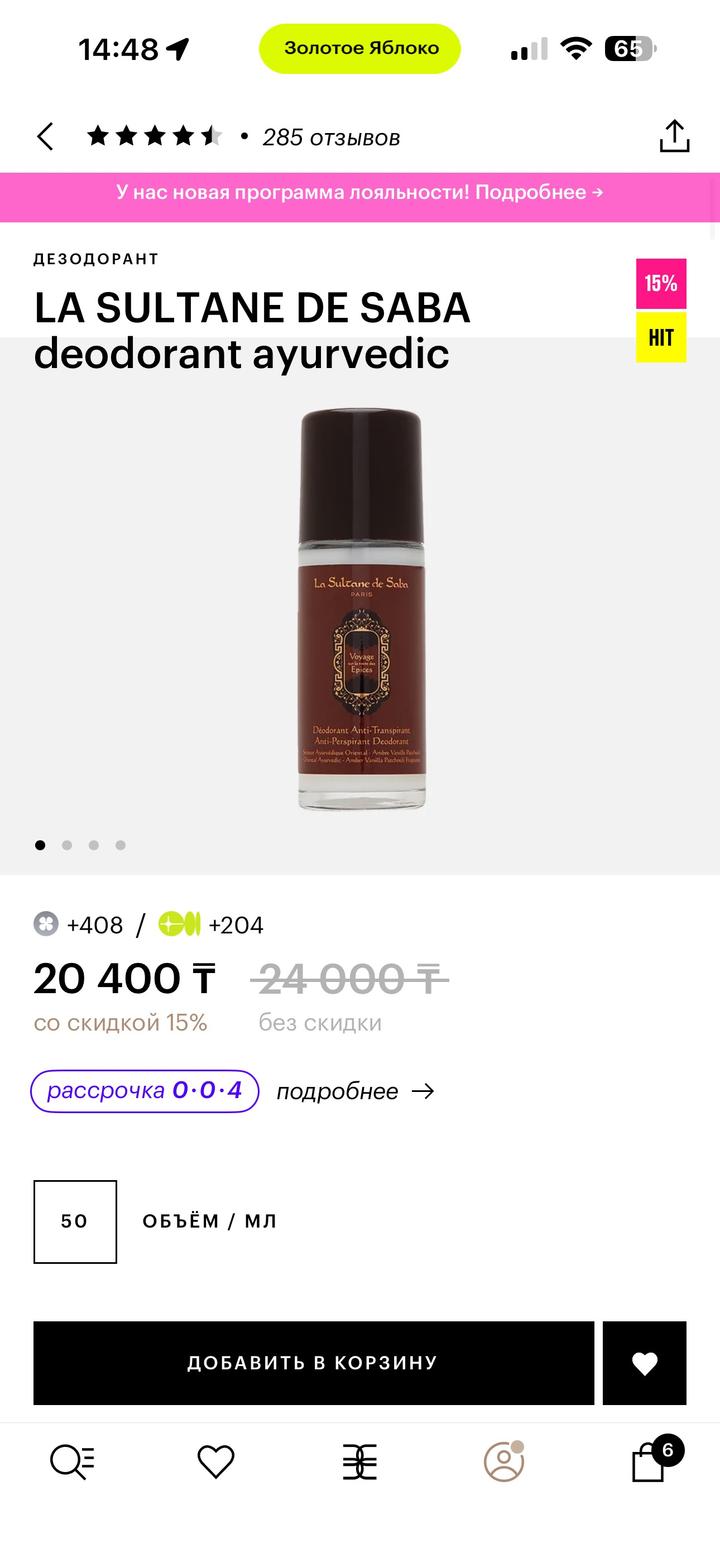720x1561 pixels.
Task: Open the shopping bag with 6 items
Action: [x=650, y=1462]
